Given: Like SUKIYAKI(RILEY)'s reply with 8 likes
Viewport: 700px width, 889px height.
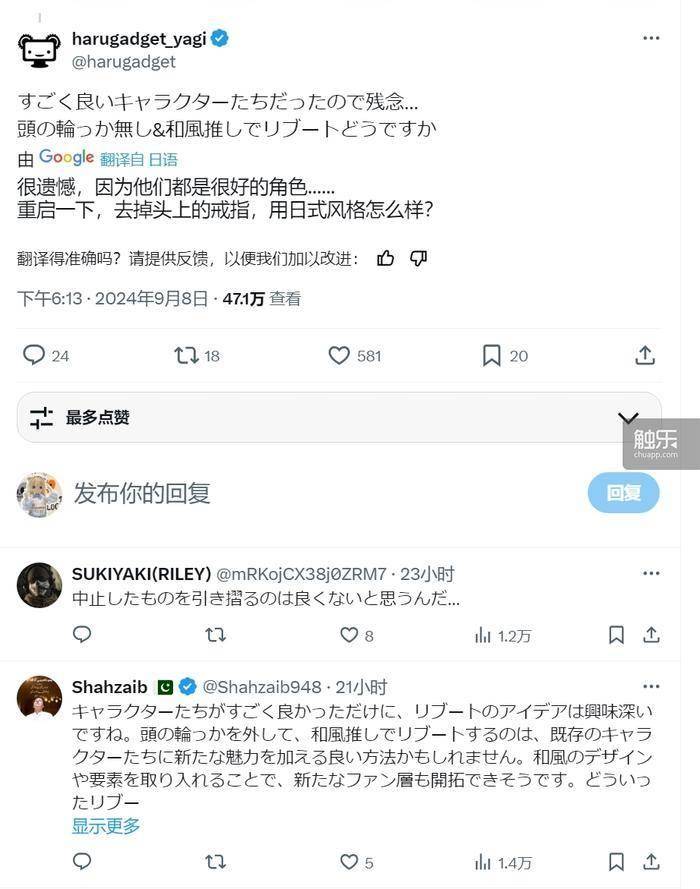Looking at the screenshot, I should pos(349,635).
